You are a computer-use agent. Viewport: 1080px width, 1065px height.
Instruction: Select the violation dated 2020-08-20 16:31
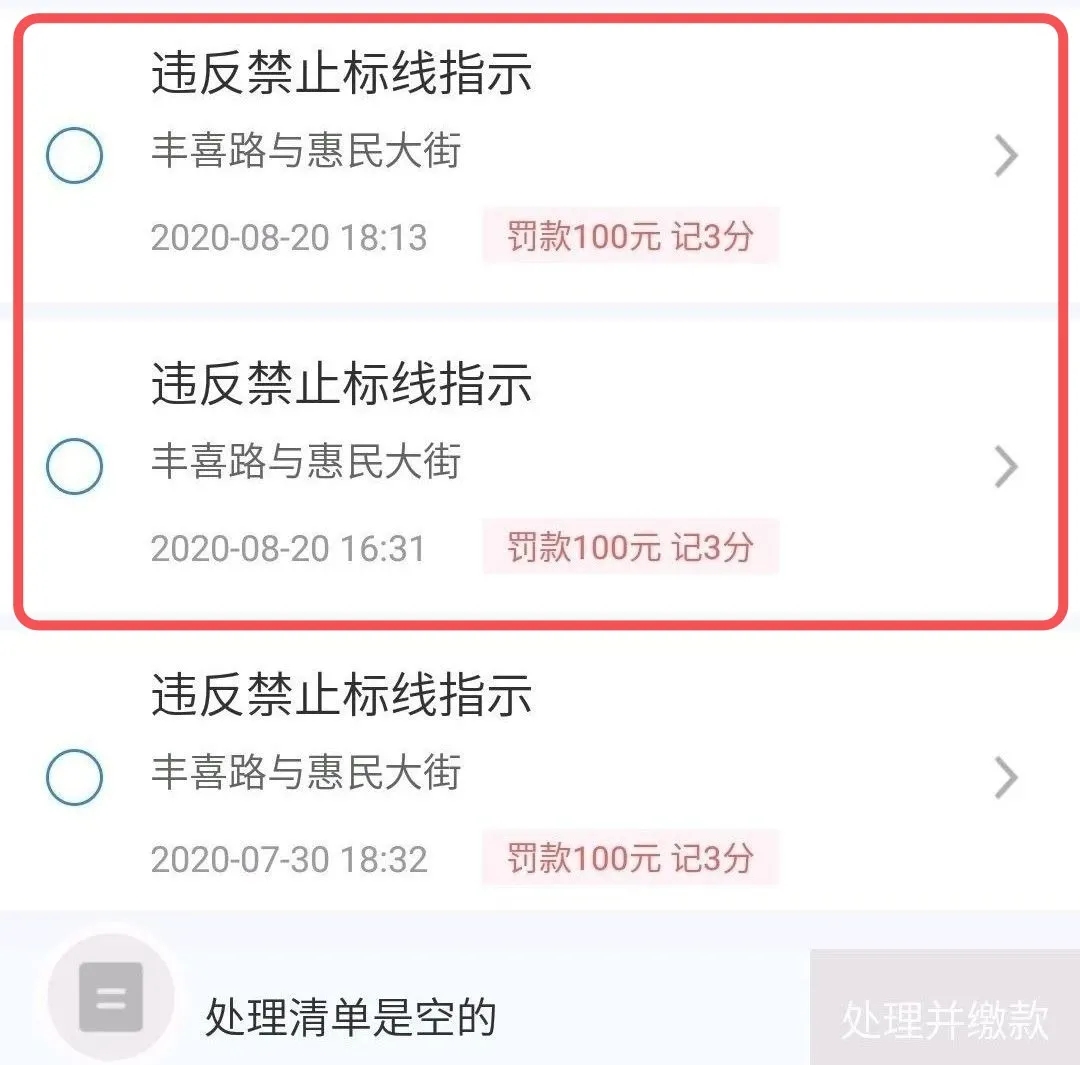click(75, 467)
